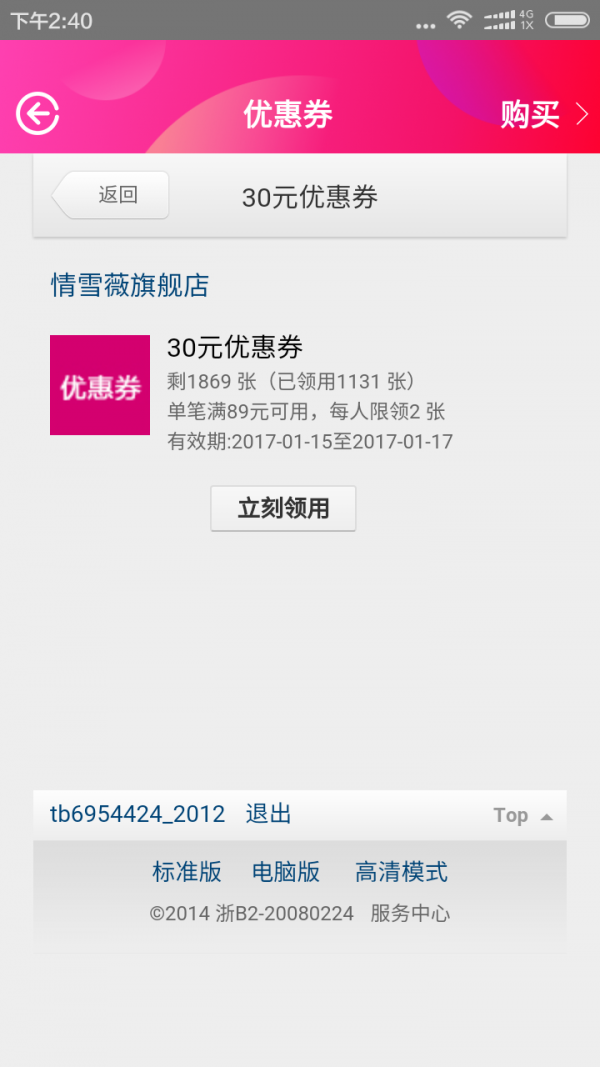Switch to 电脑版 desktop version
Screen dimensions: 600x1067
point(286,872)
